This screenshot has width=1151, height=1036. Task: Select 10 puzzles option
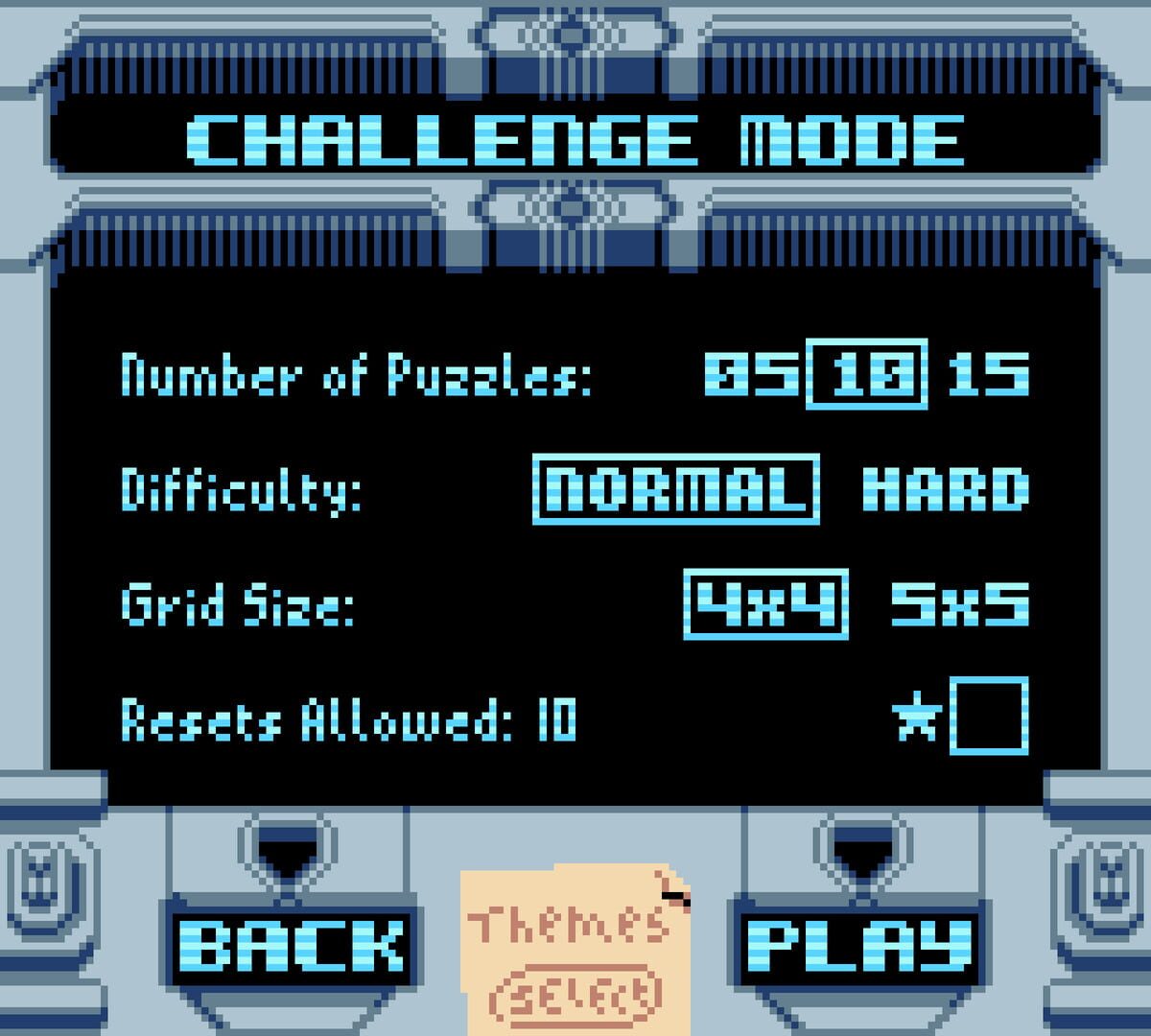point(867,374)
